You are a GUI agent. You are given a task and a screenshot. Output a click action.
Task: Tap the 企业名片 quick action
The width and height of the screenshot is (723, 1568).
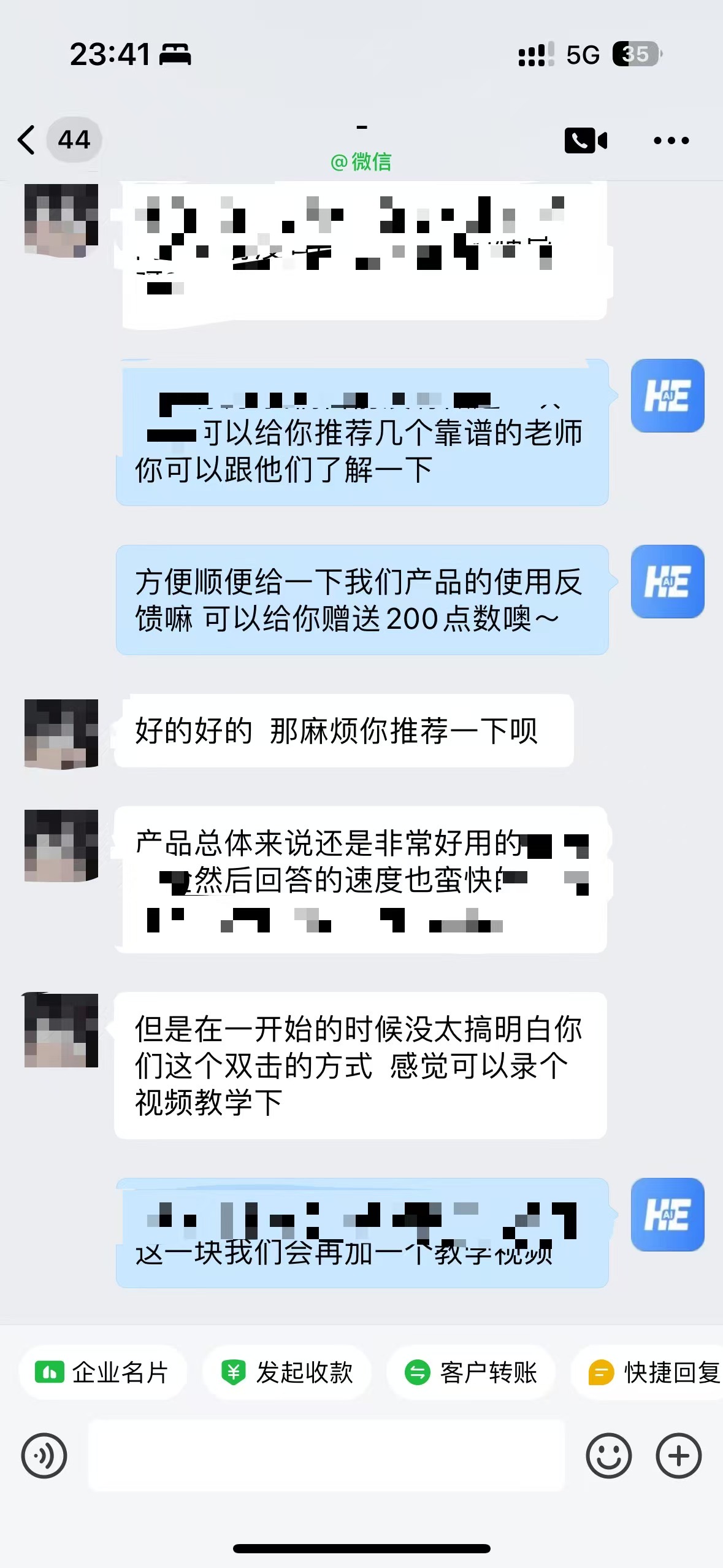(102, 1373)
